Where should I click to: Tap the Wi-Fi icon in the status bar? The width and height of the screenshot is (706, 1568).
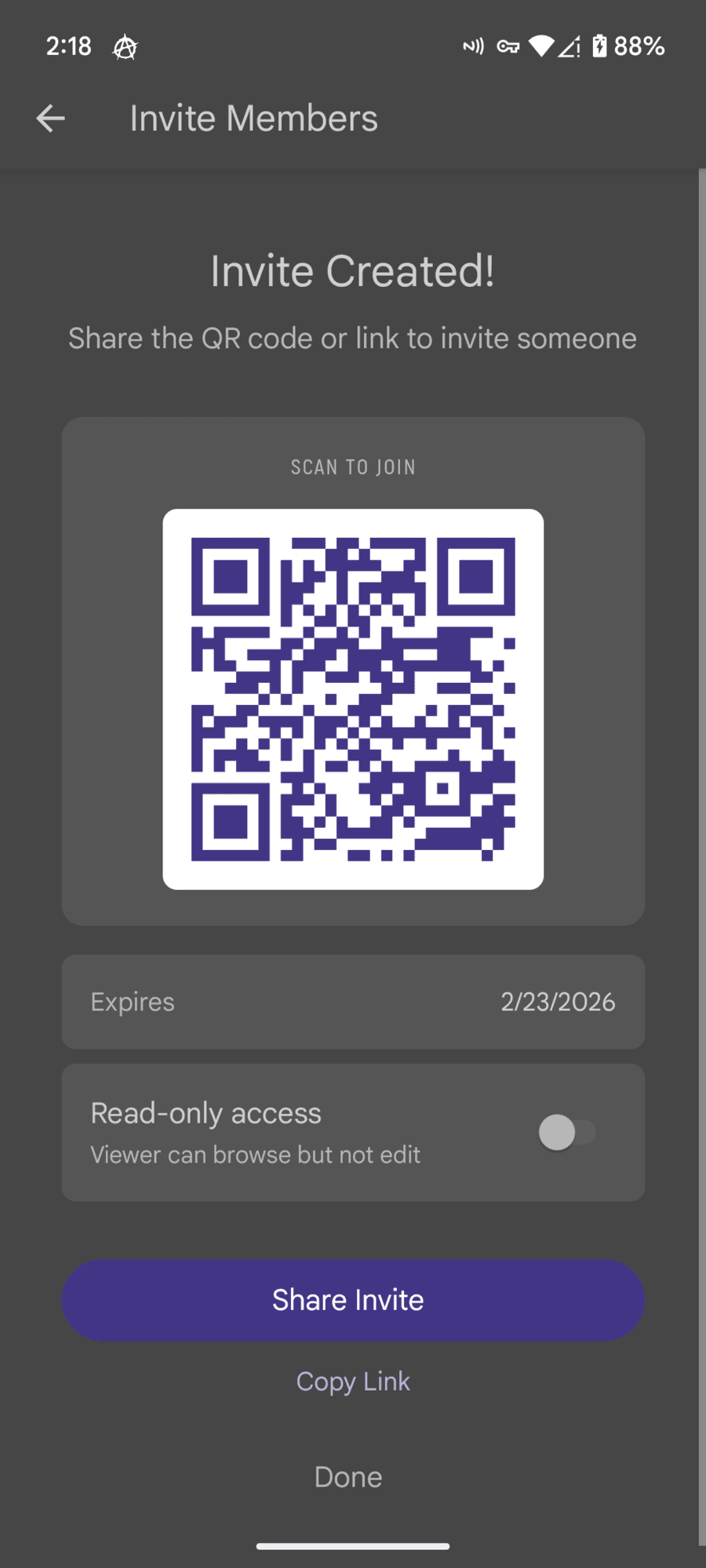543,46
